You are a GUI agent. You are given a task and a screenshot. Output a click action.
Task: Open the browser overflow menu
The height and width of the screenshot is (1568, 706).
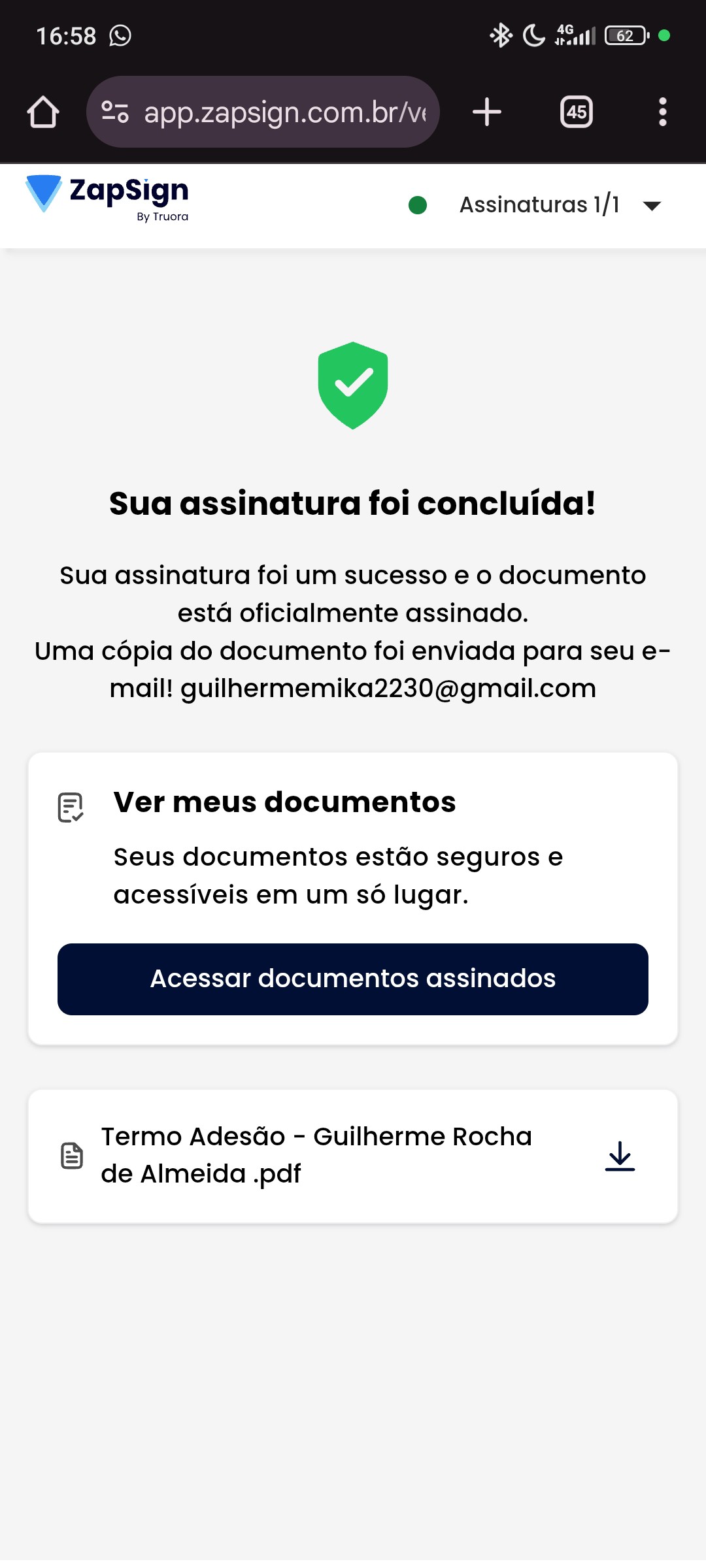pyautogui.click(x=662, y=112)
